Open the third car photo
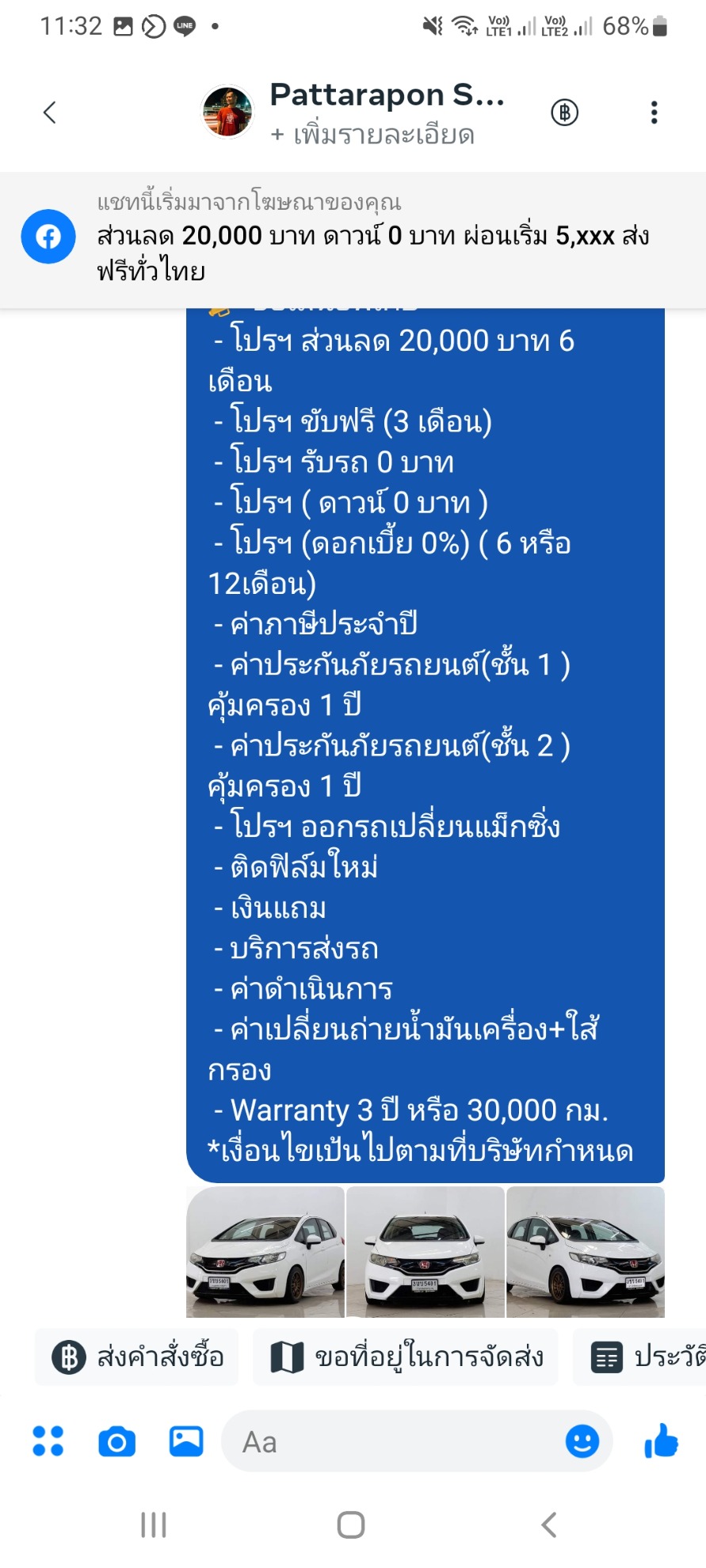 [586, 1252]
